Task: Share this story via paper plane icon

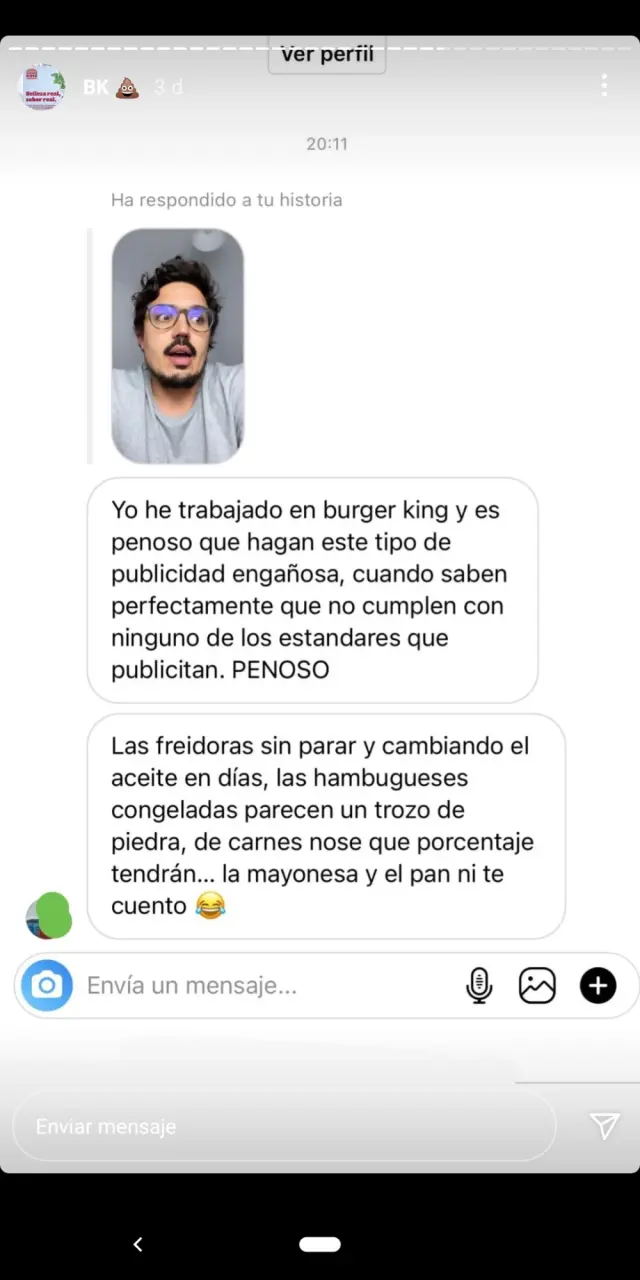Action: point(604,1126)
